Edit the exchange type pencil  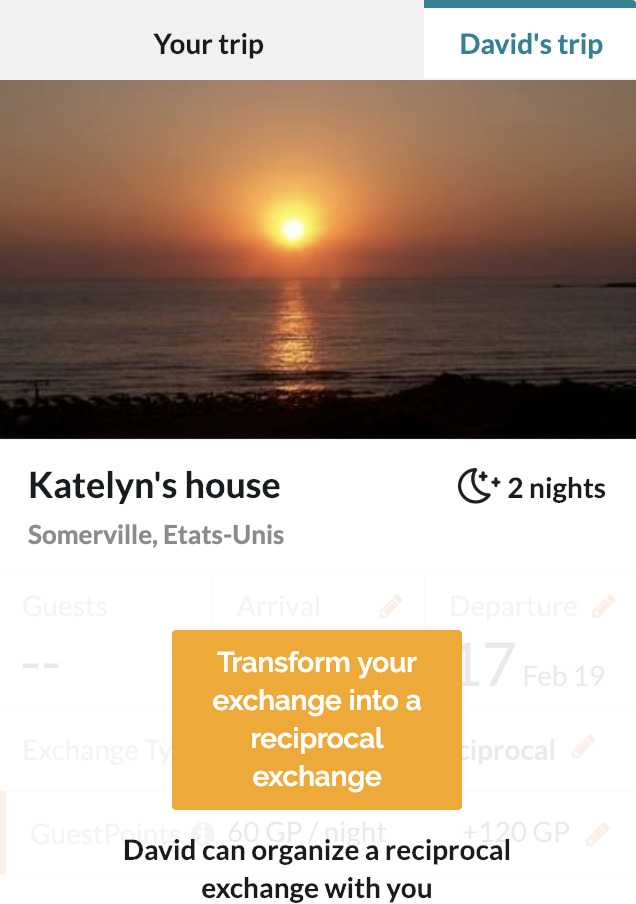583,748
